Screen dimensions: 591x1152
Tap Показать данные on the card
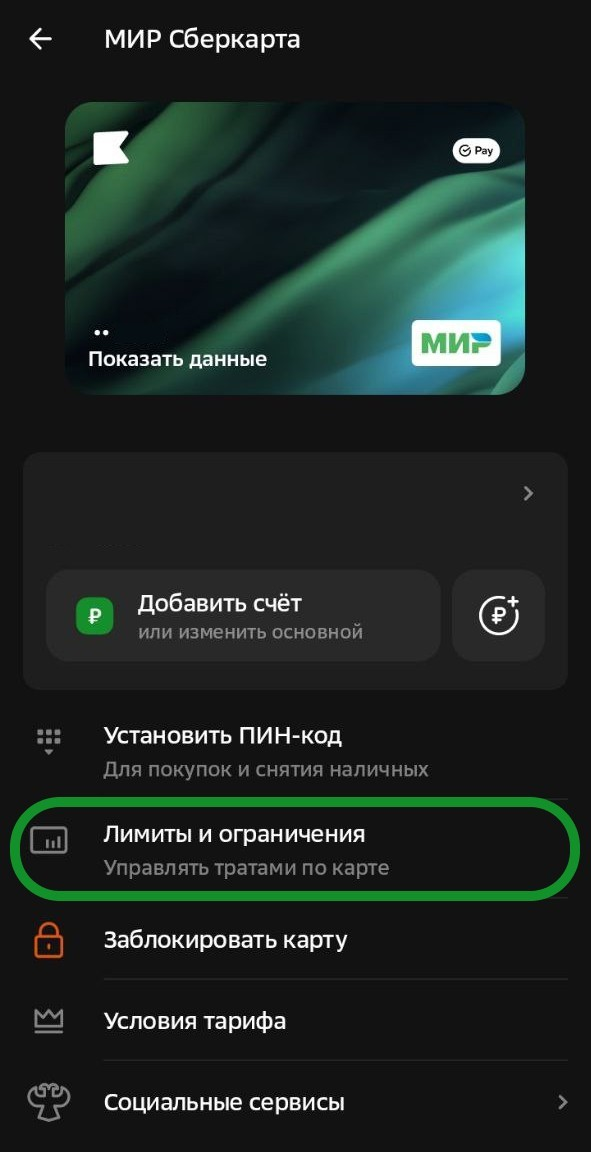(177, 359)
